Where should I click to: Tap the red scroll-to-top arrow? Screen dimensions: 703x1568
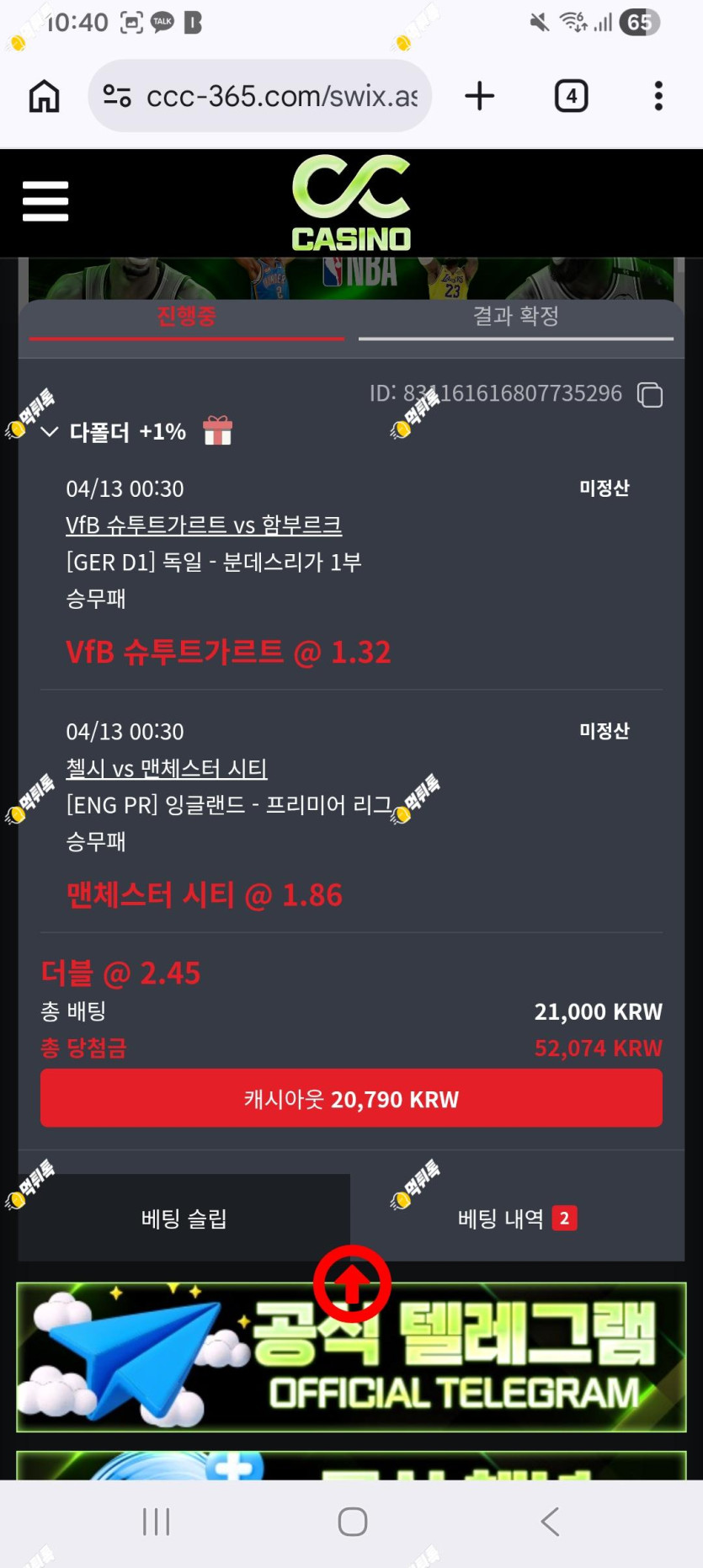(352, 1284)
